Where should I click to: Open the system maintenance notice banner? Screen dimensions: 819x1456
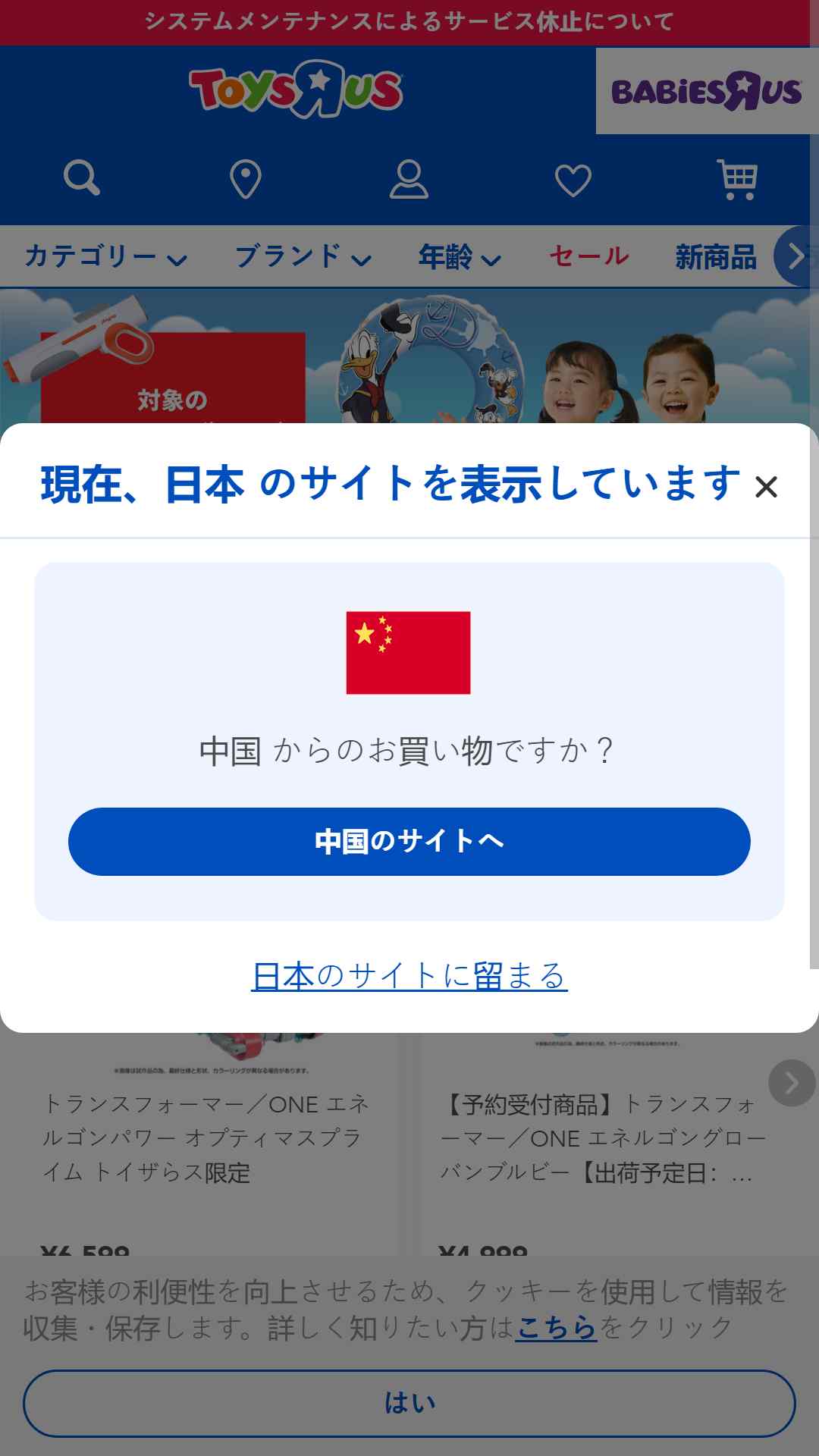(x=409, y=22)
